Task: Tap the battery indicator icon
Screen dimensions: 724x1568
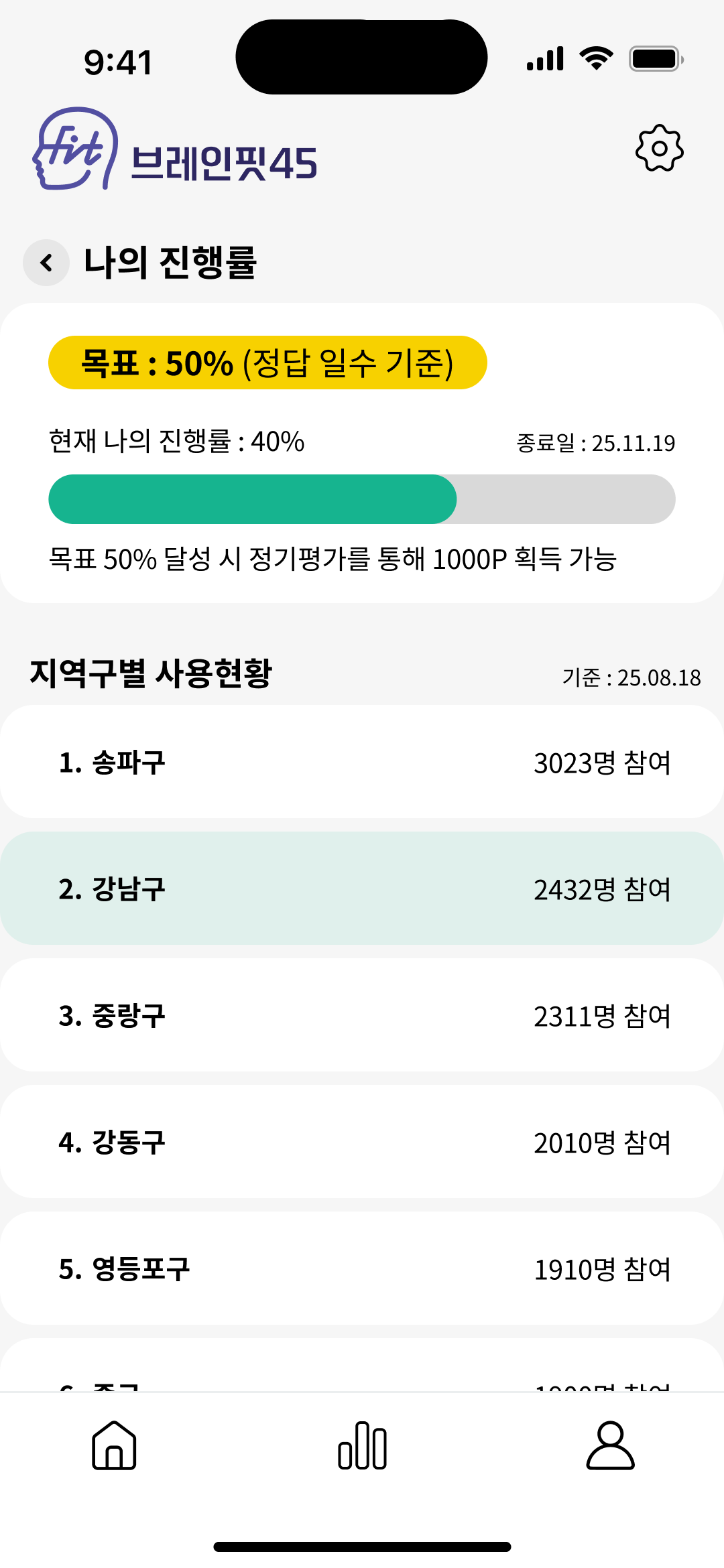Action: pyautogui.click(x=655, y=59)
